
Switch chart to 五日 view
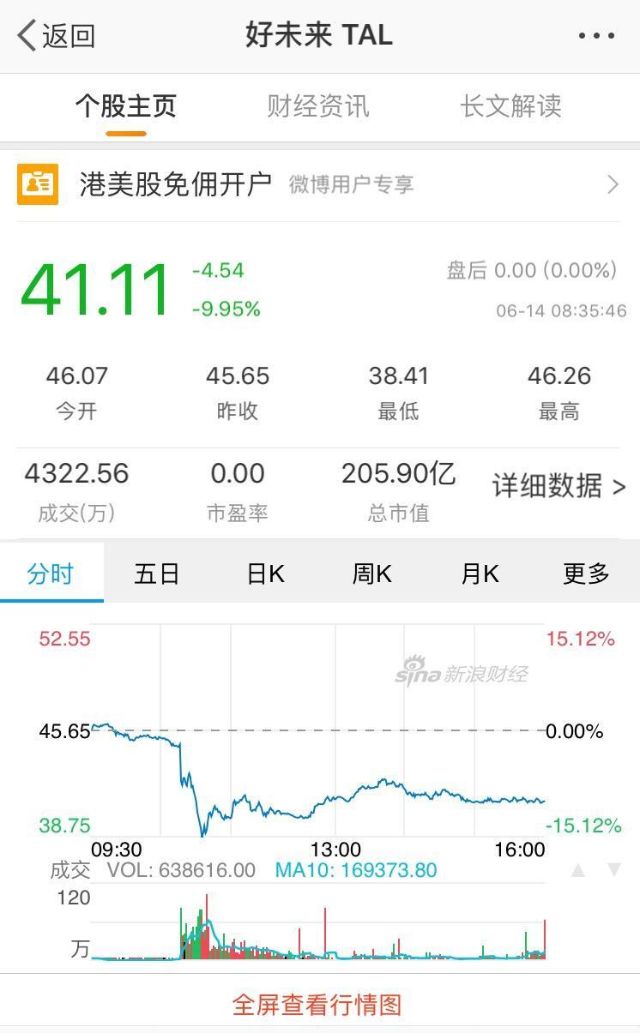(x=156, y=573)
